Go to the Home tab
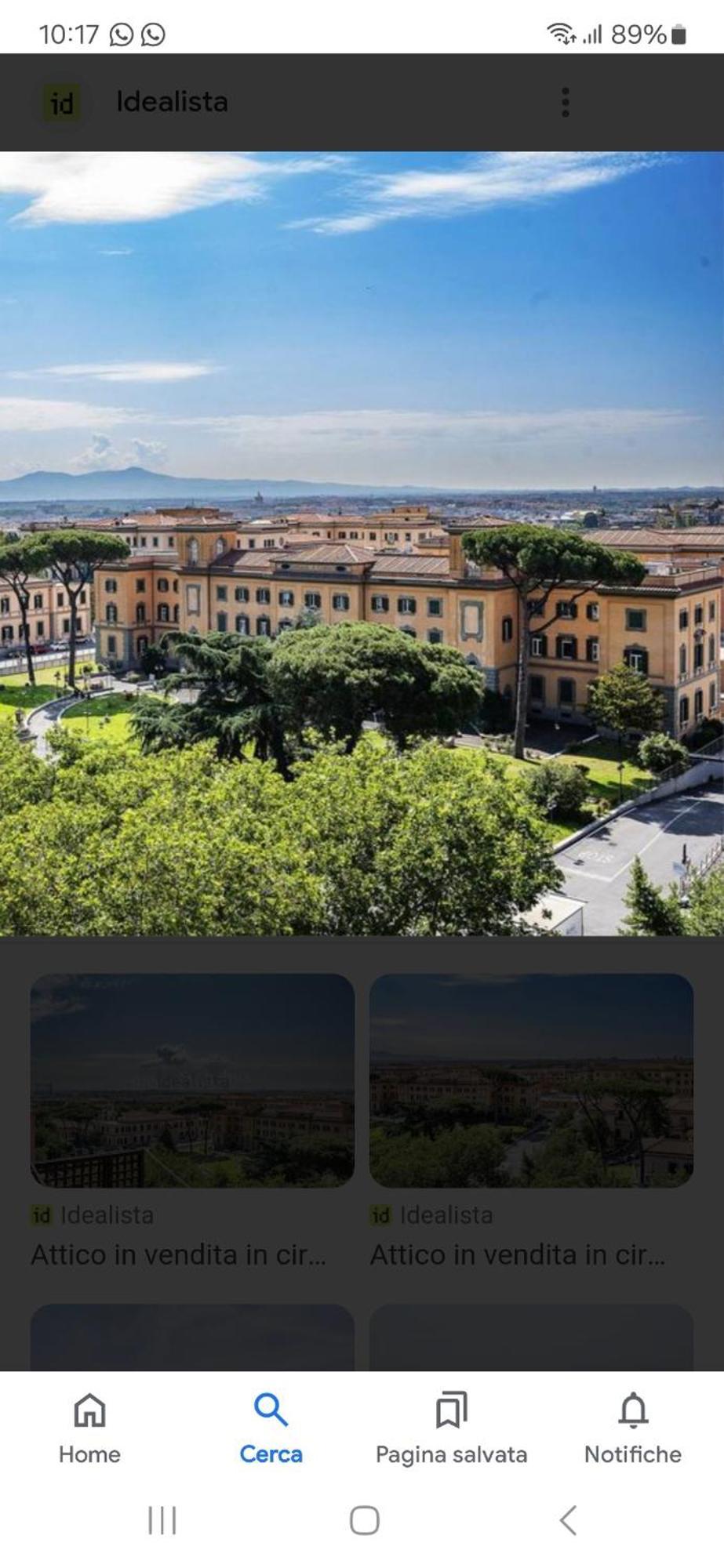724x1568 pixels. point(89,1428)
